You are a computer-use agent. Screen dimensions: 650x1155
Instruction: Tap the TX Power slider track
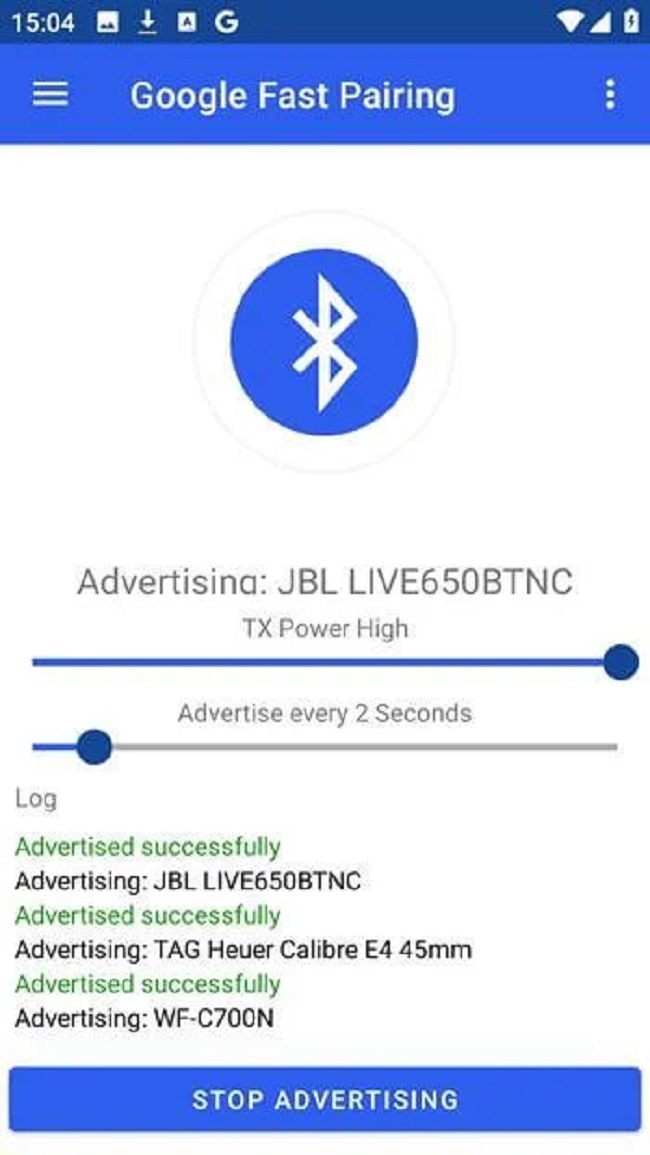(x=325, y=662)
